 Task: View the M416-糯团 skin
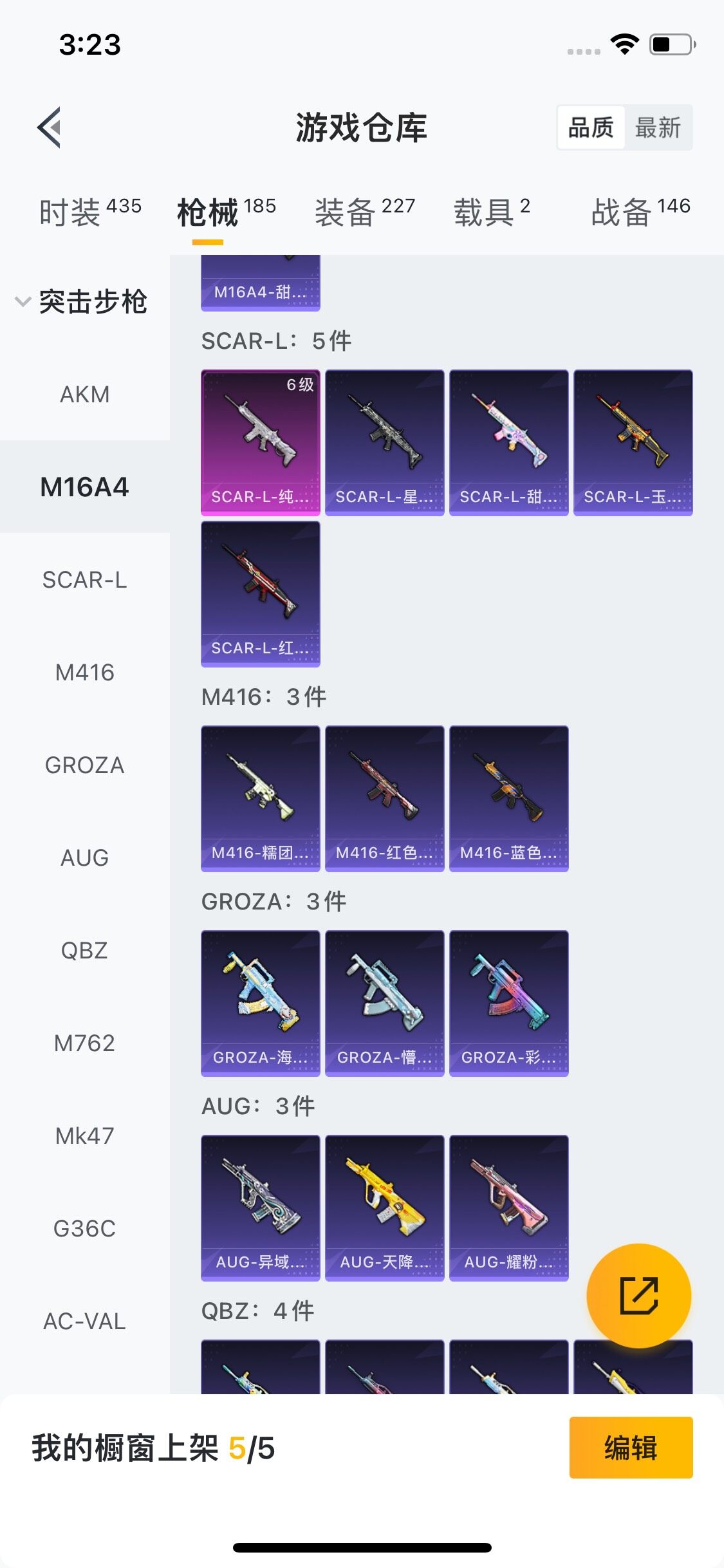point(260,798)
